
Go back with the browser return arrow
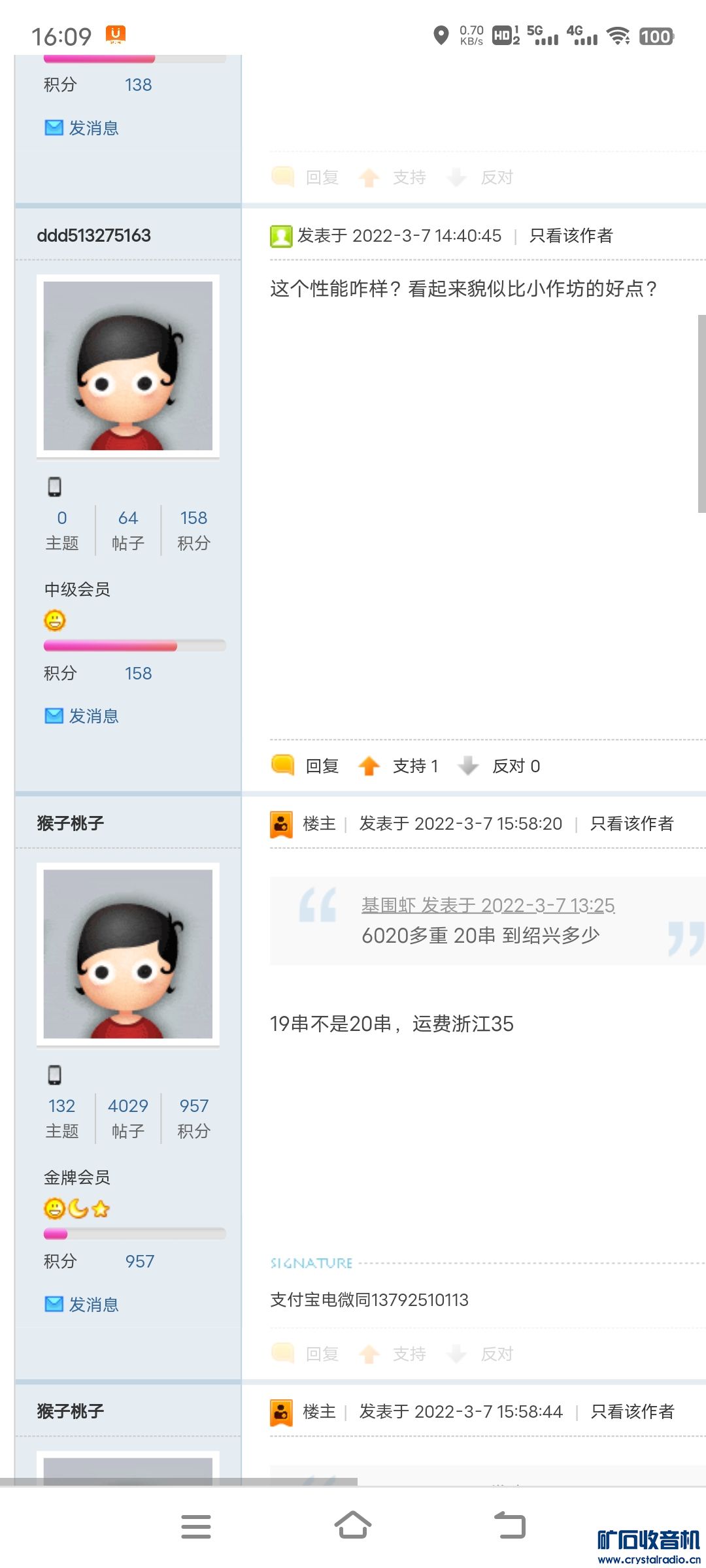(x=510, y=1526)
